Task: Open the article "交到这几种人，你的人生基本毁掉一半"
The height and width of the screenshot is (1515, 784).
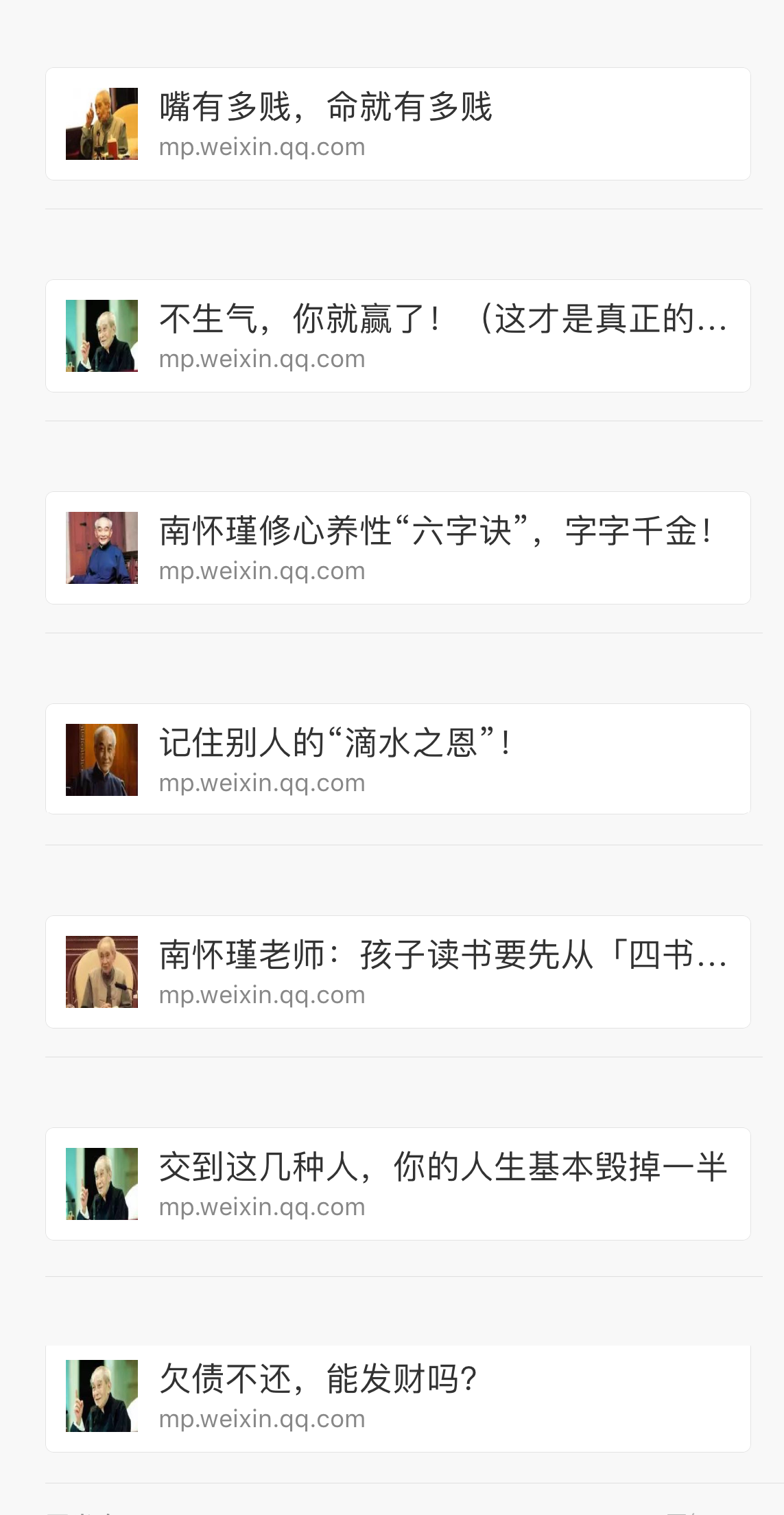Action: pyautogui.click(x=398, y=1184)
